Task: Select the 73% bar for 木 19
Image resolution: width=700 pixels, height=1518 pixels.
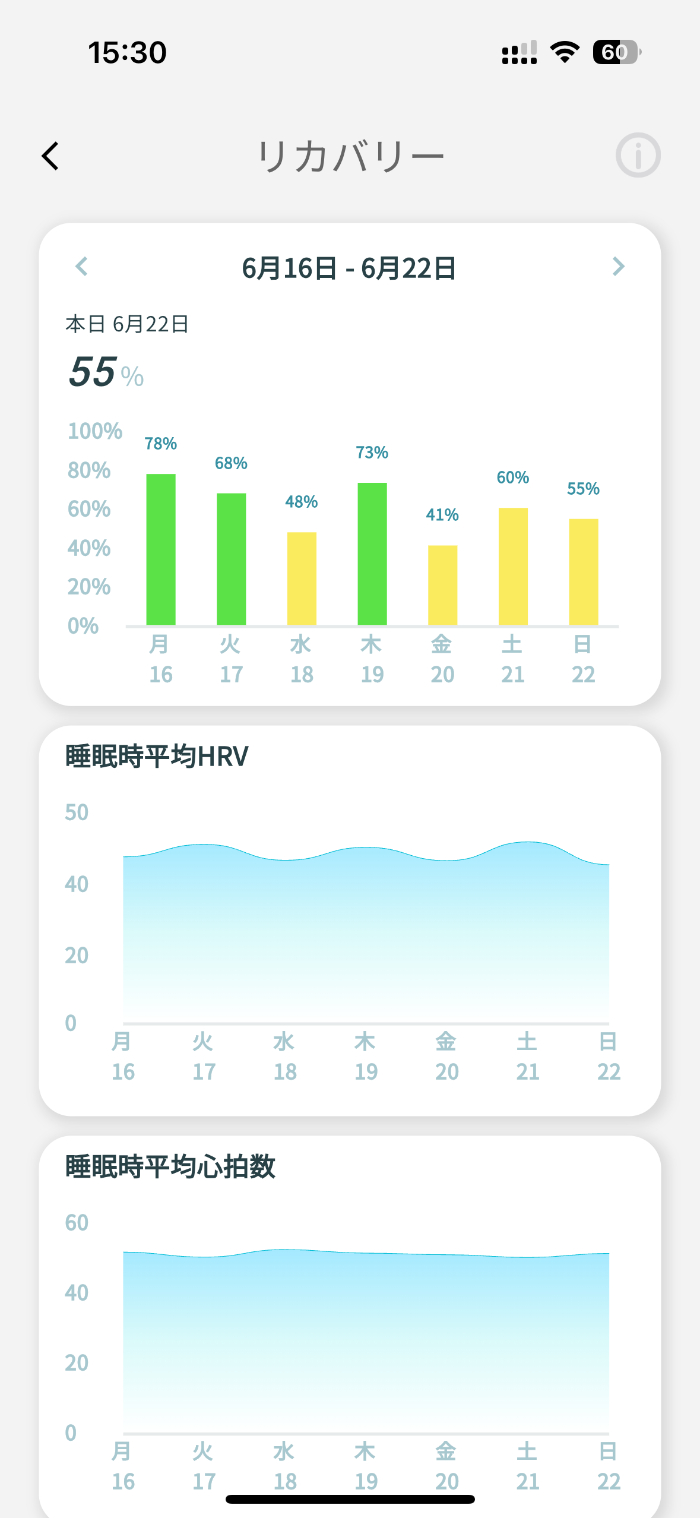Action: click(372, 554)
